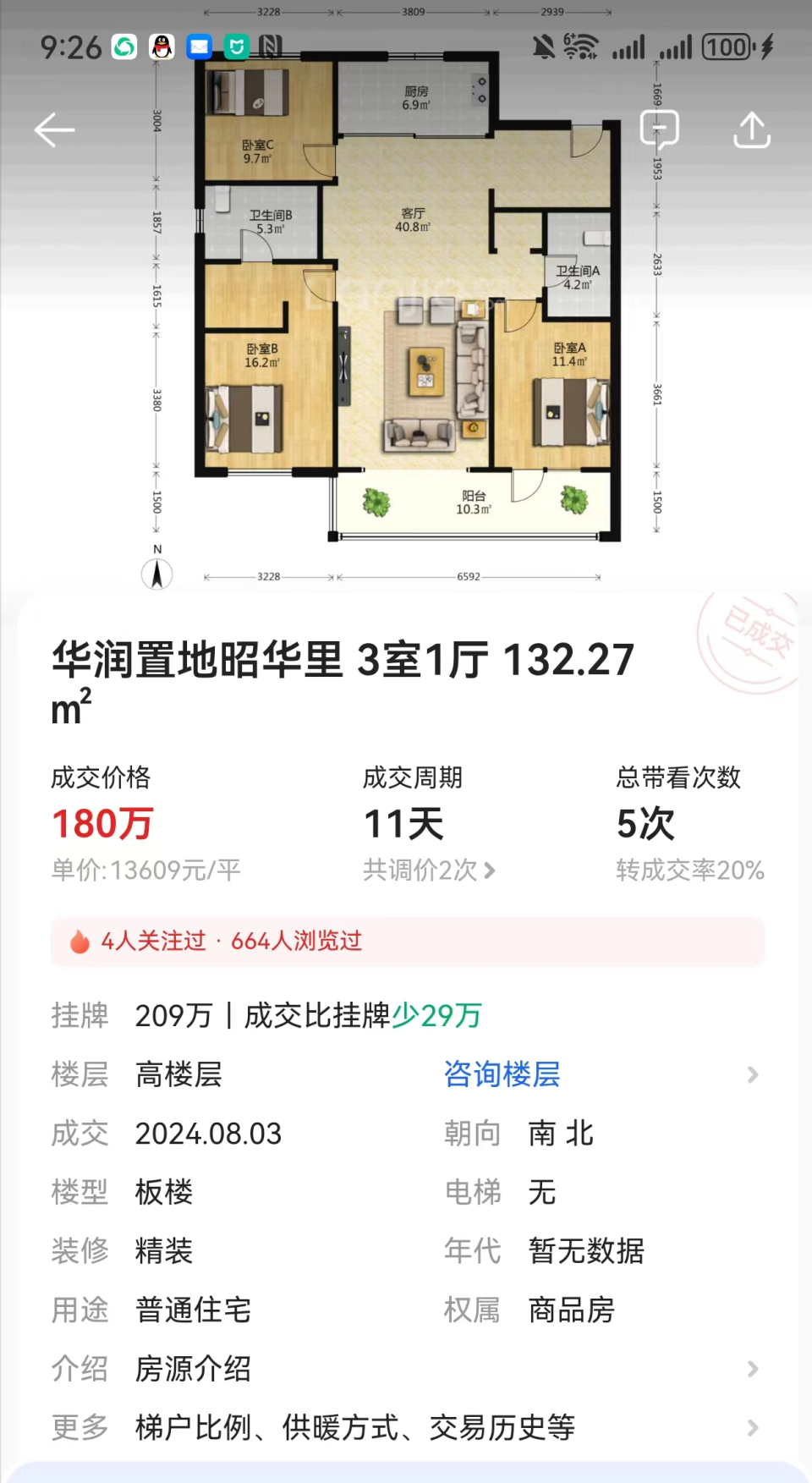
Task: Select the 成交 2024.08.03 detail row
Action: 208,1134
